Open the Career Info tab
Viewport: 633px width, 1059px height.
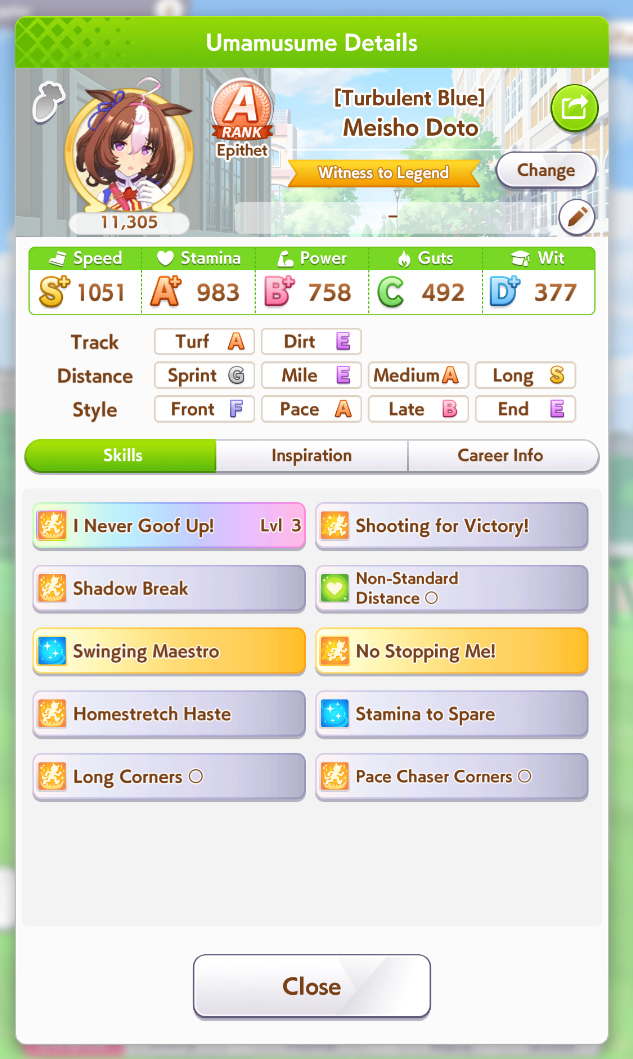500,456
